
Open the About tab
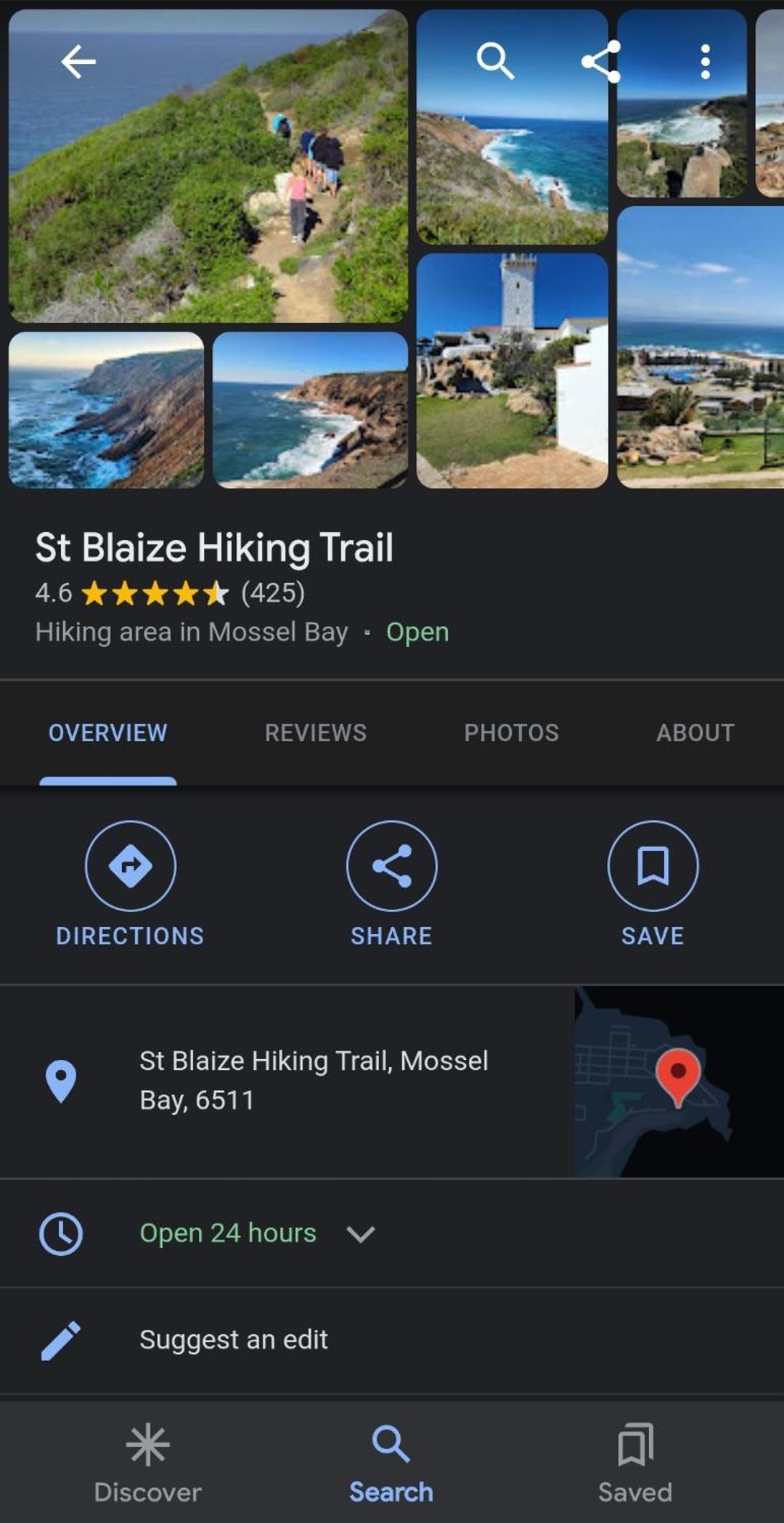coord(695,732)
